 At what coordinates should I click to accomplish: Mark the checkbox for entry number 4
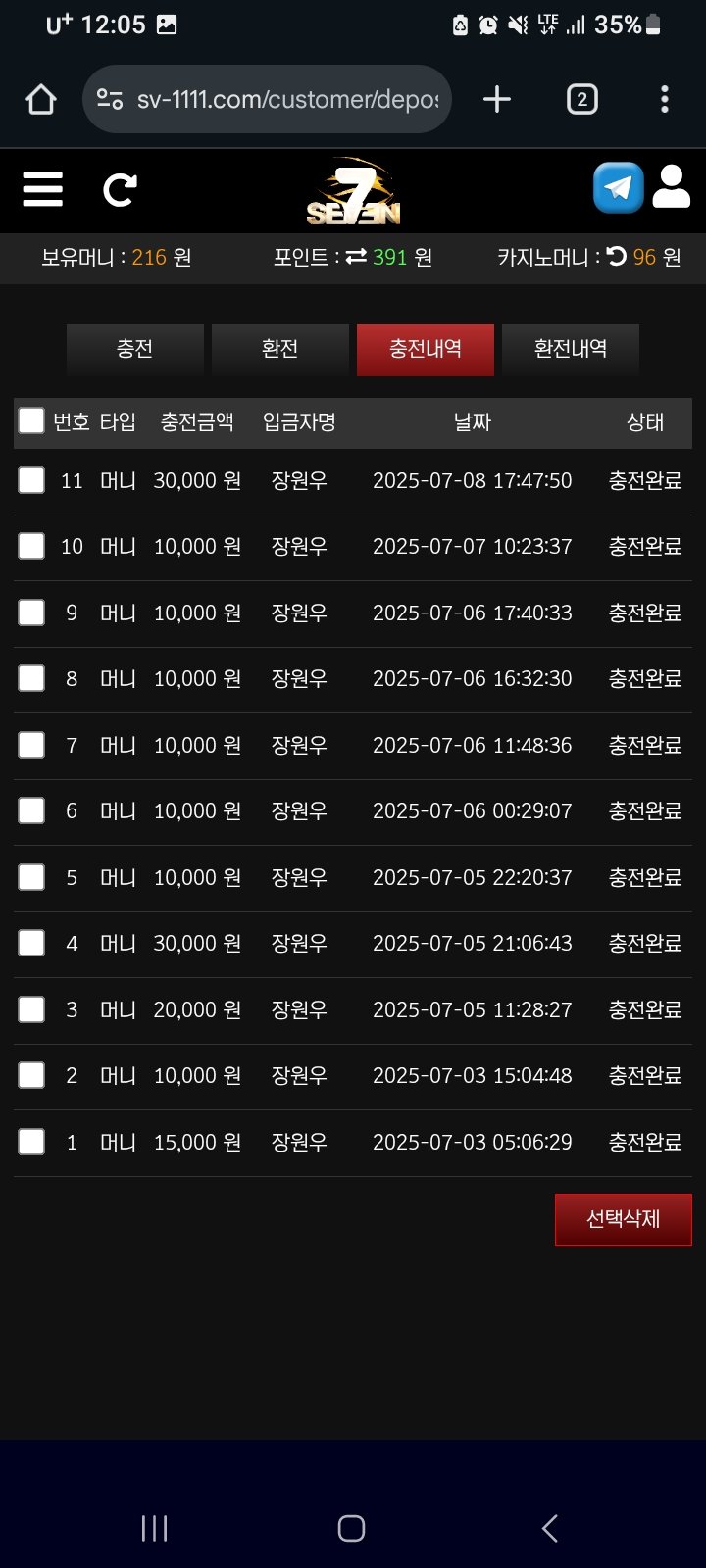click(x=31, y=943)
